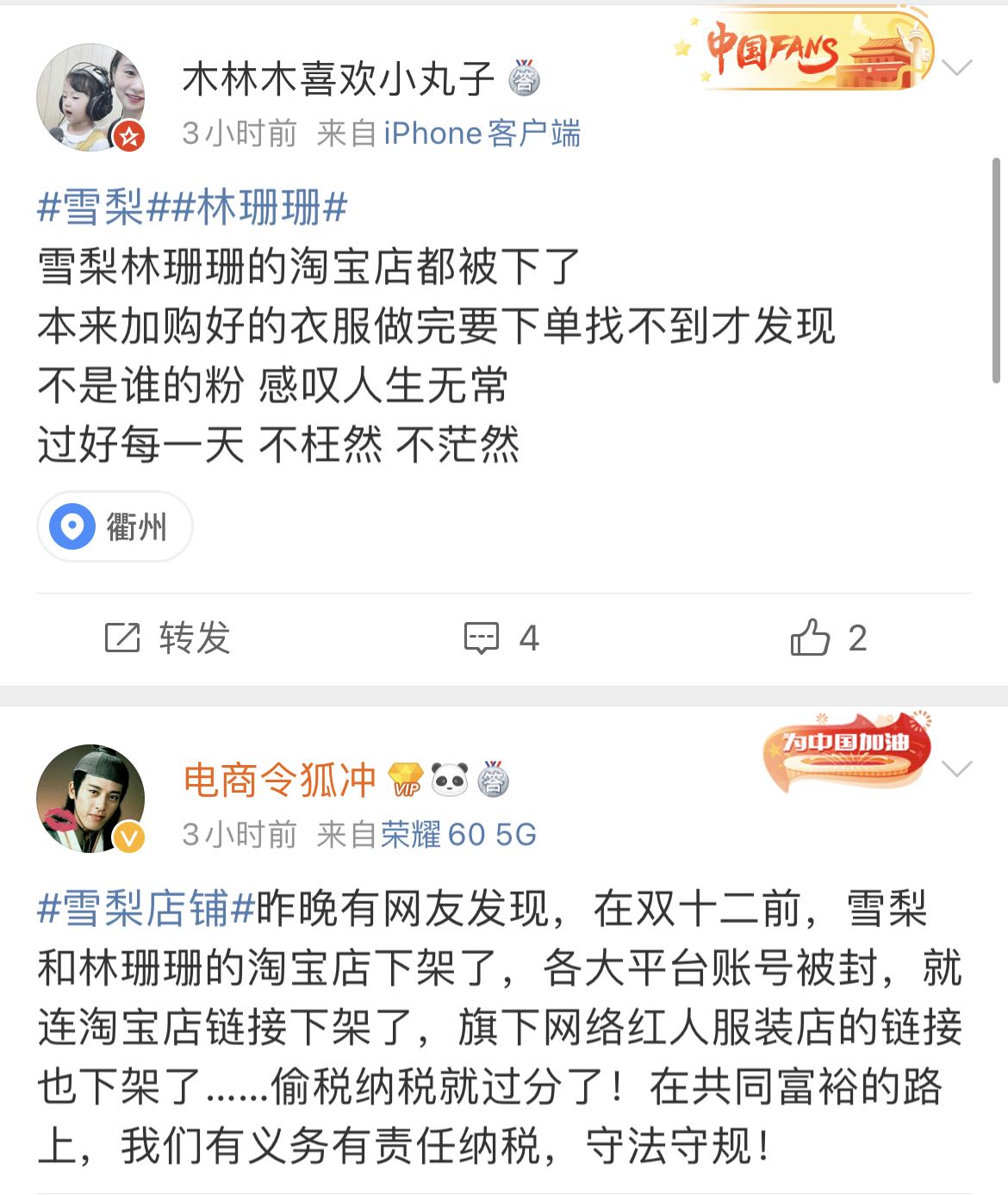The width and height of the screenshot is (1008, 1195).
Task: Tap the 荣耀60 5G source link
Action: pyautogui.click(x=458, y=834)
